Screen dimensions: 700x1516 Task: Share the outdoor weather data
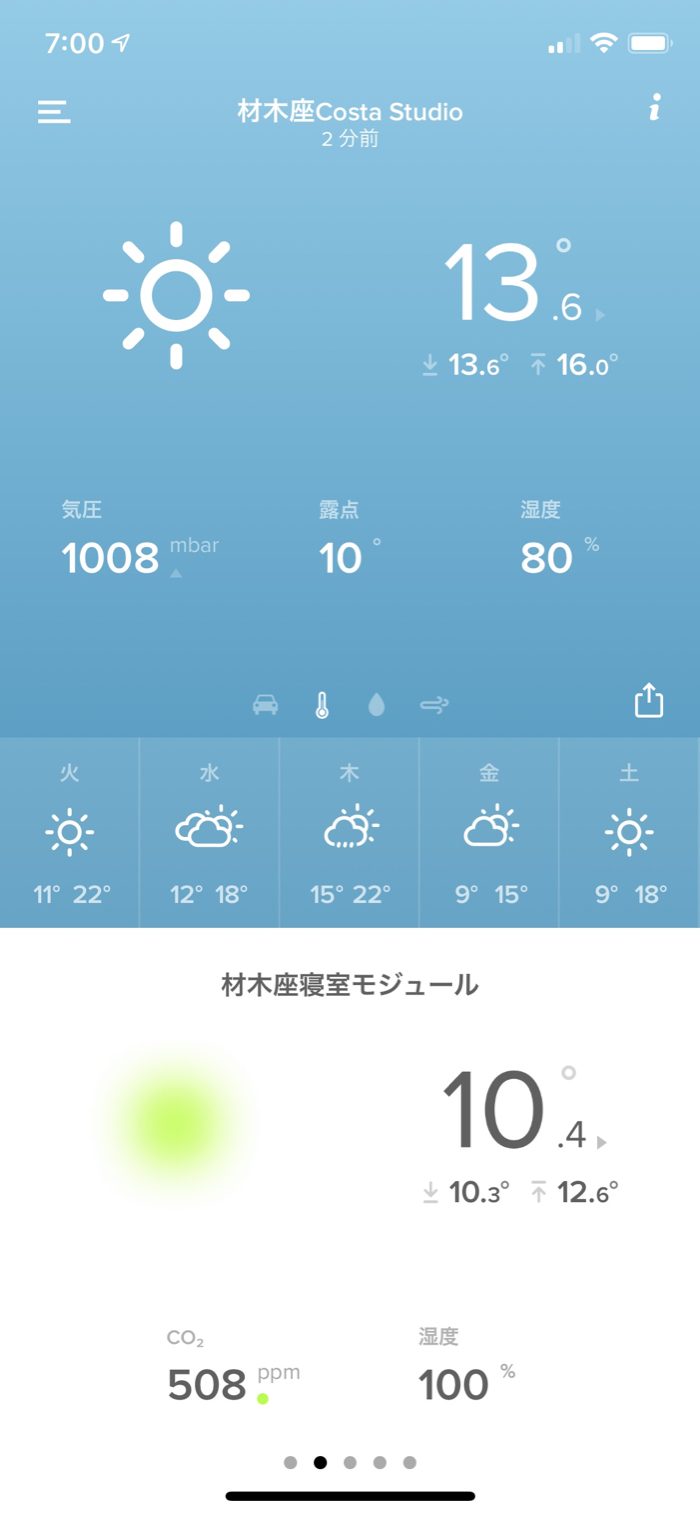pyautogui.click(x=649, y=700)
